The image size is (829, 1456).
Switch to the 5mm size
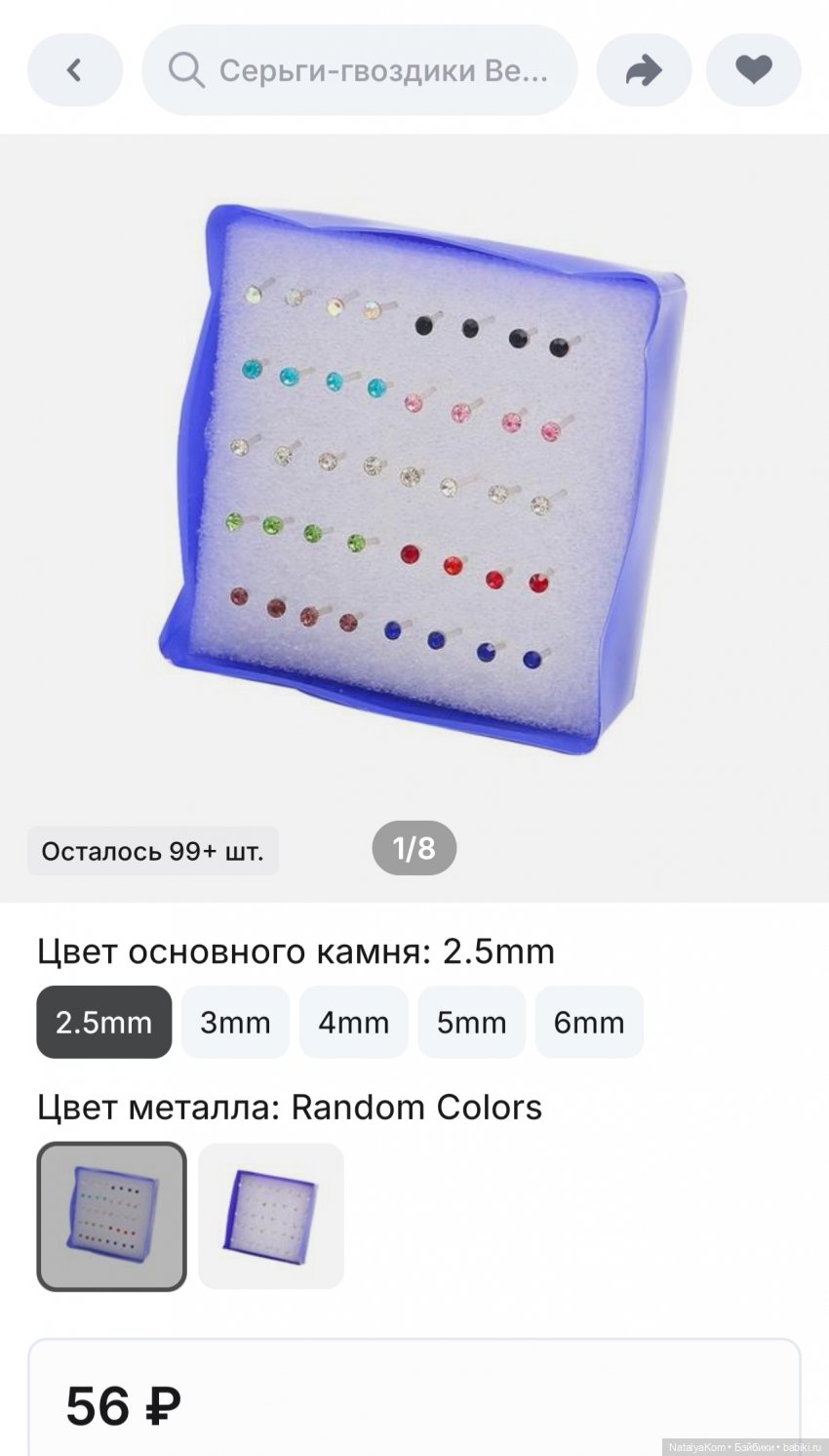(471, 1022)
